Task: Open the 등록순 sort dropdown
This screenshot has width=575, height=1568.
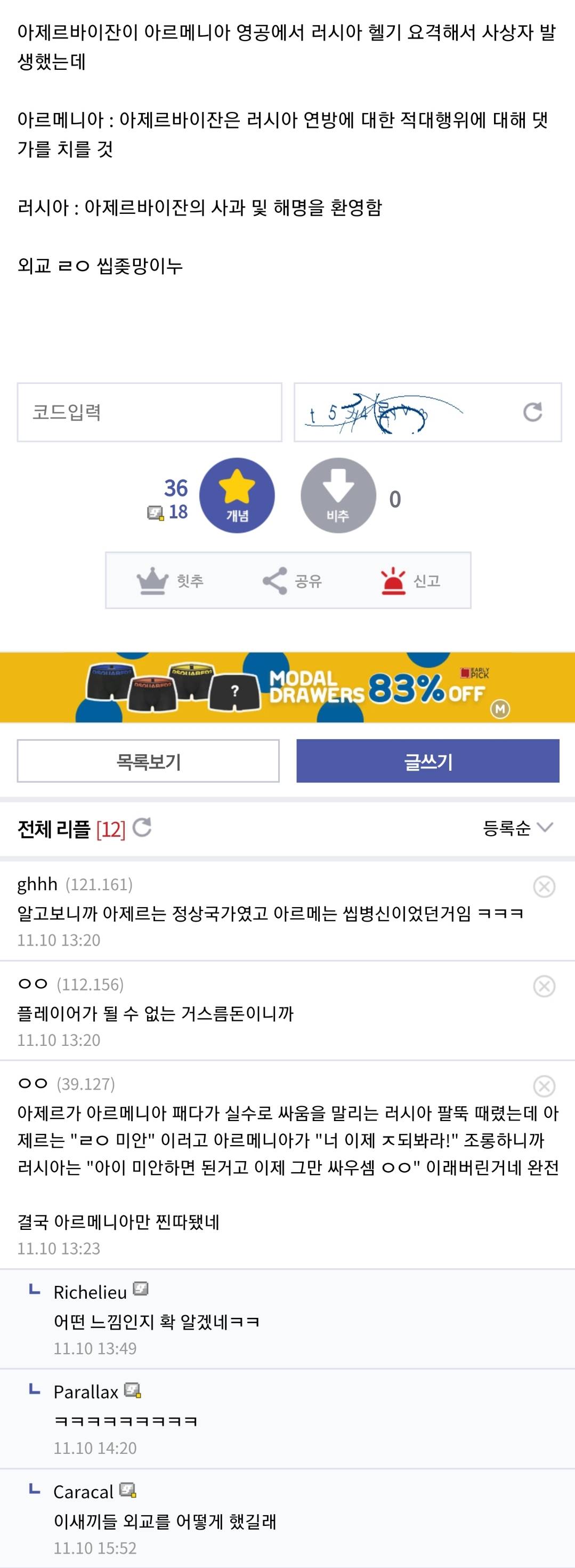Action: point(517,828)
